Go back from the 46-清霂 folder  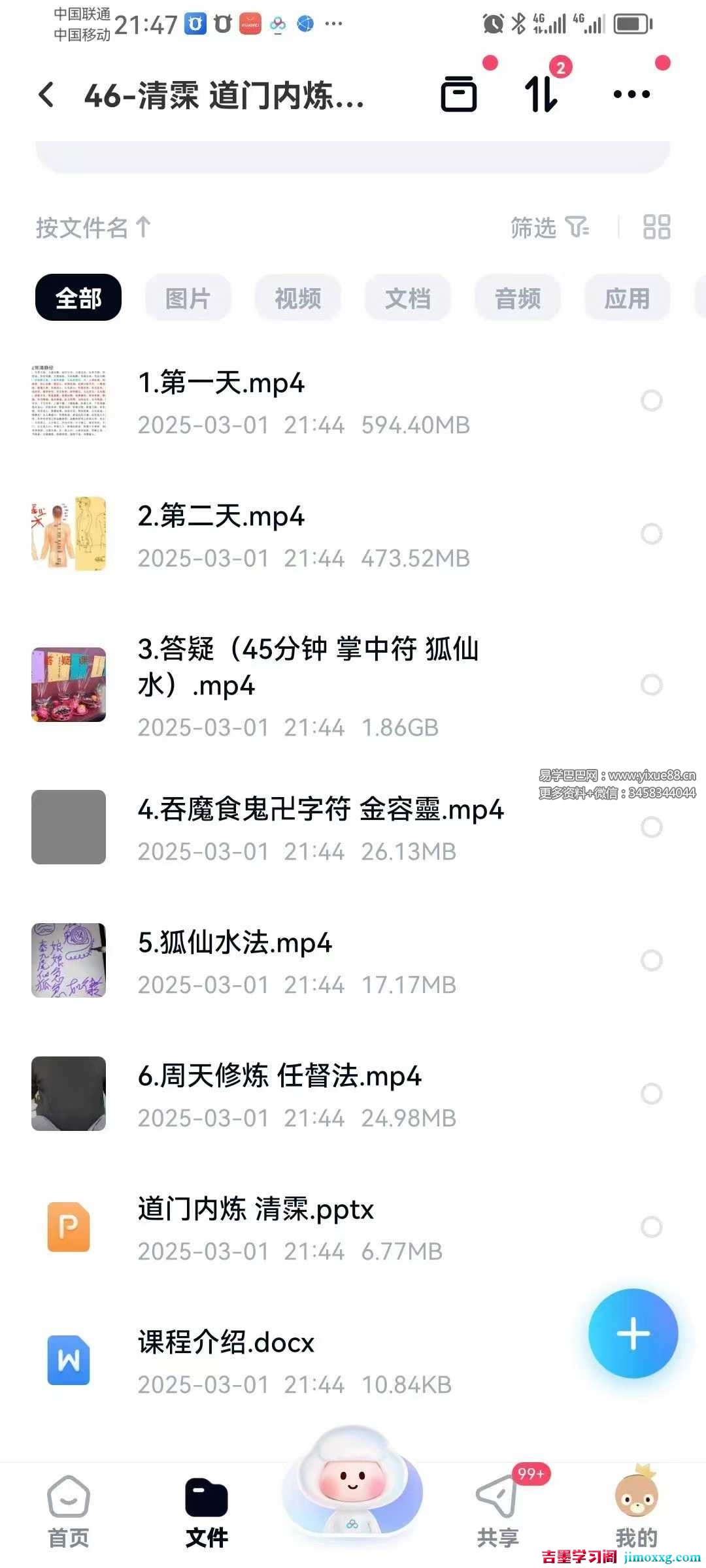click(x=46, y=95)
